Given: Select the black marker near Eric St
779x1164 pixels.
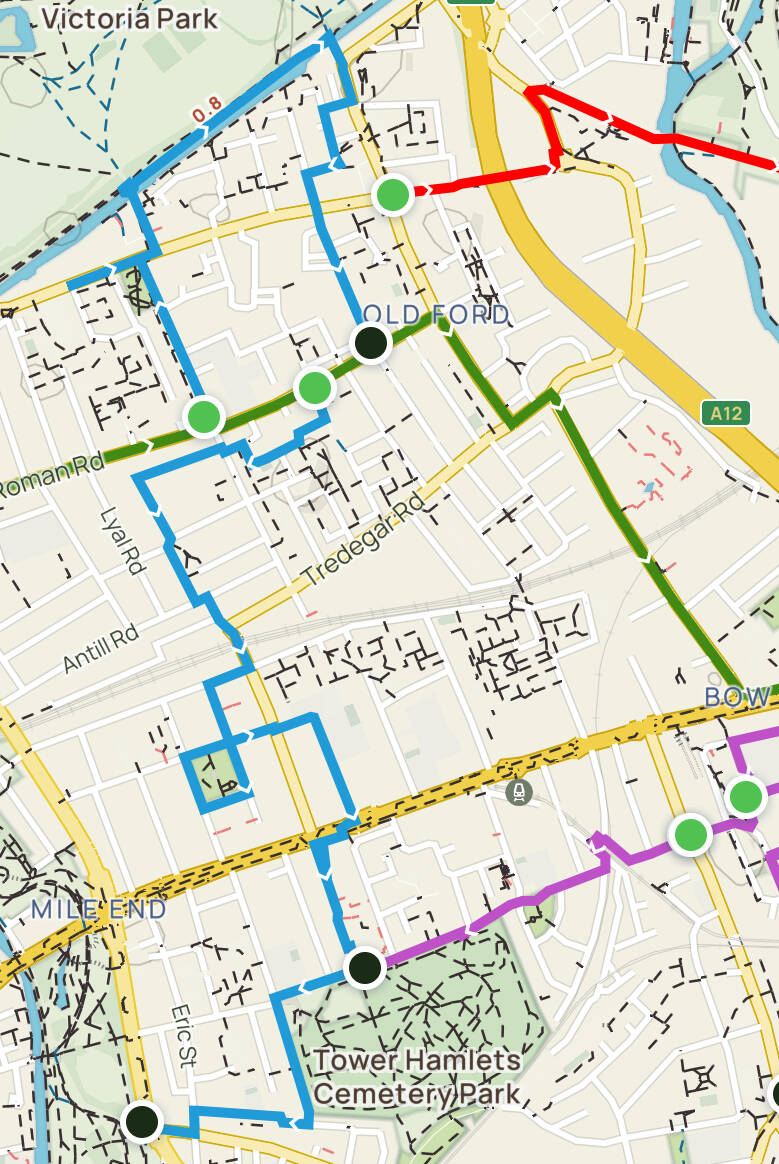Looking at the screenshot, I should pyautogui.click(x=142, y=1121).
